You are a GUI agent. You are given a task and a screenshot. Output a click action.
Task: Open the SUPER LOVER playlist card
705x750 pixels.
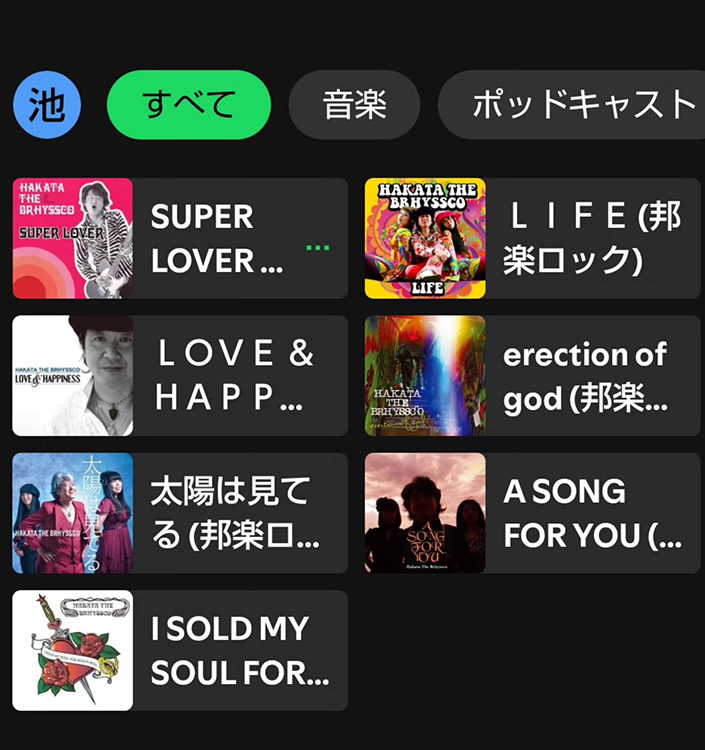180,238
